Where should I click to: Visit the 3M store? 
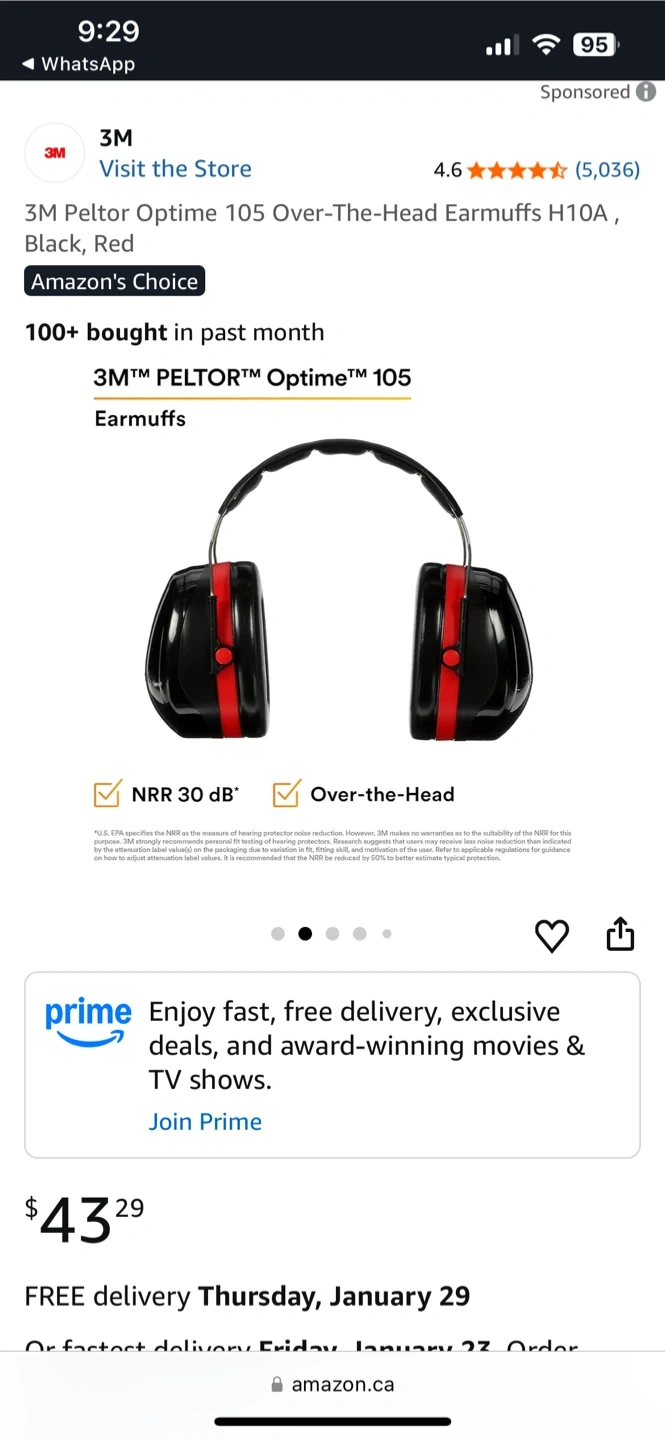coord(175,169)
